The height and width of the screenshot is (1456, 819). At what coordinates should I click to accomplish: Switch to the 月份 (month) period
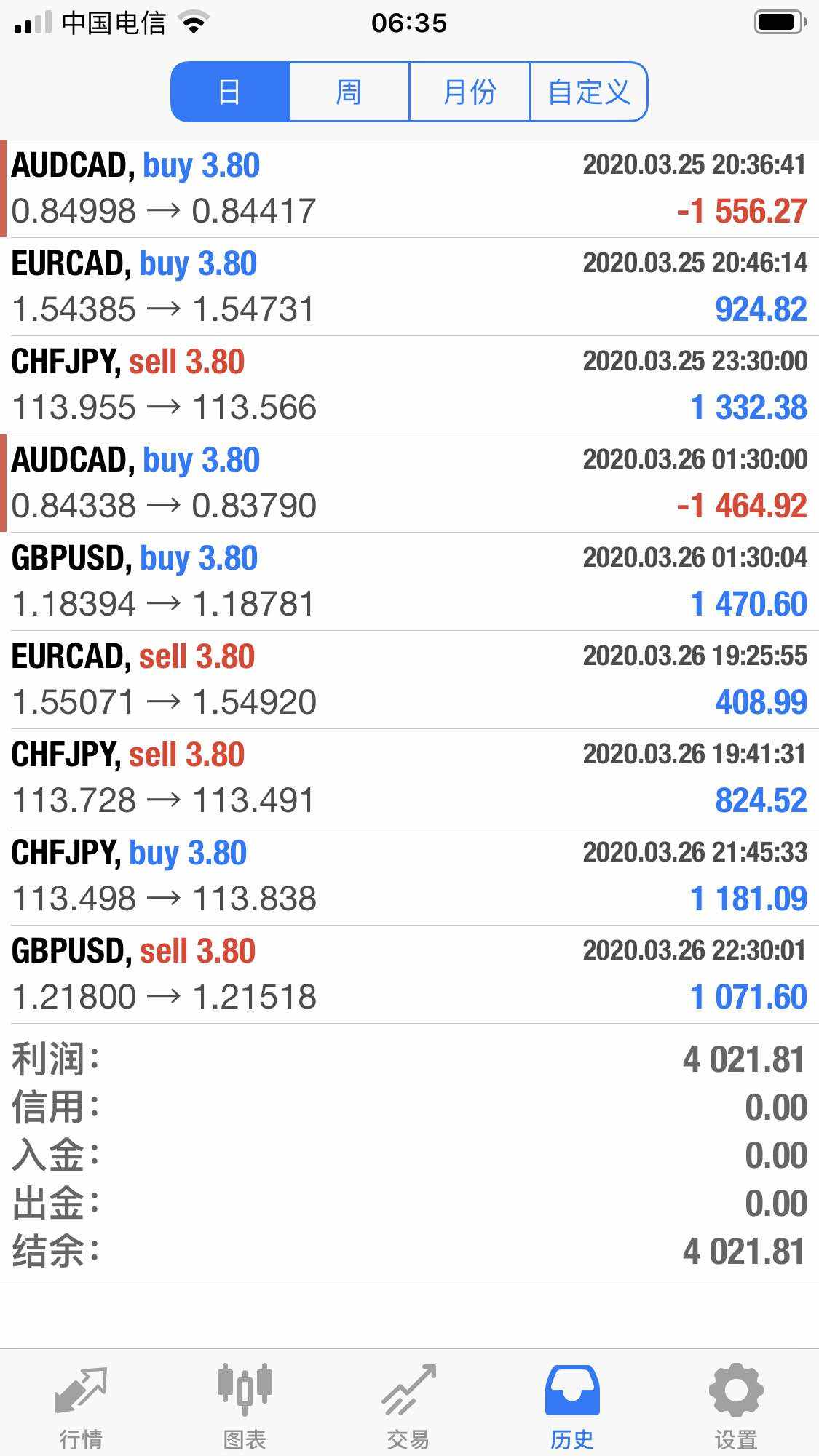[x=469, y=92]
